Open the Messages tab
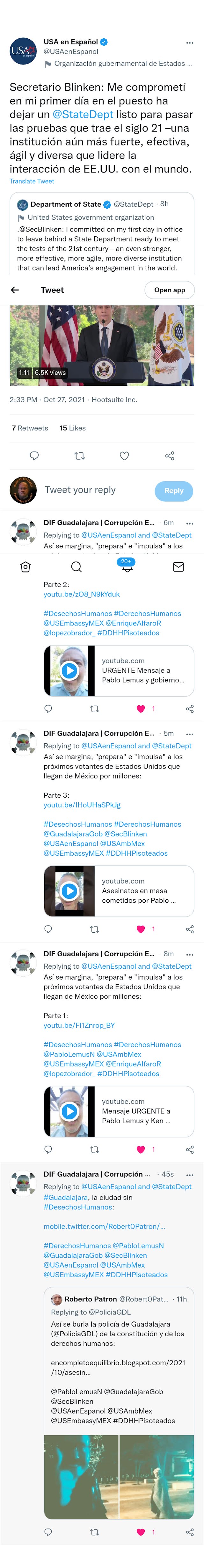Screen dimensions: 204x1568 [x=178, y=567]
